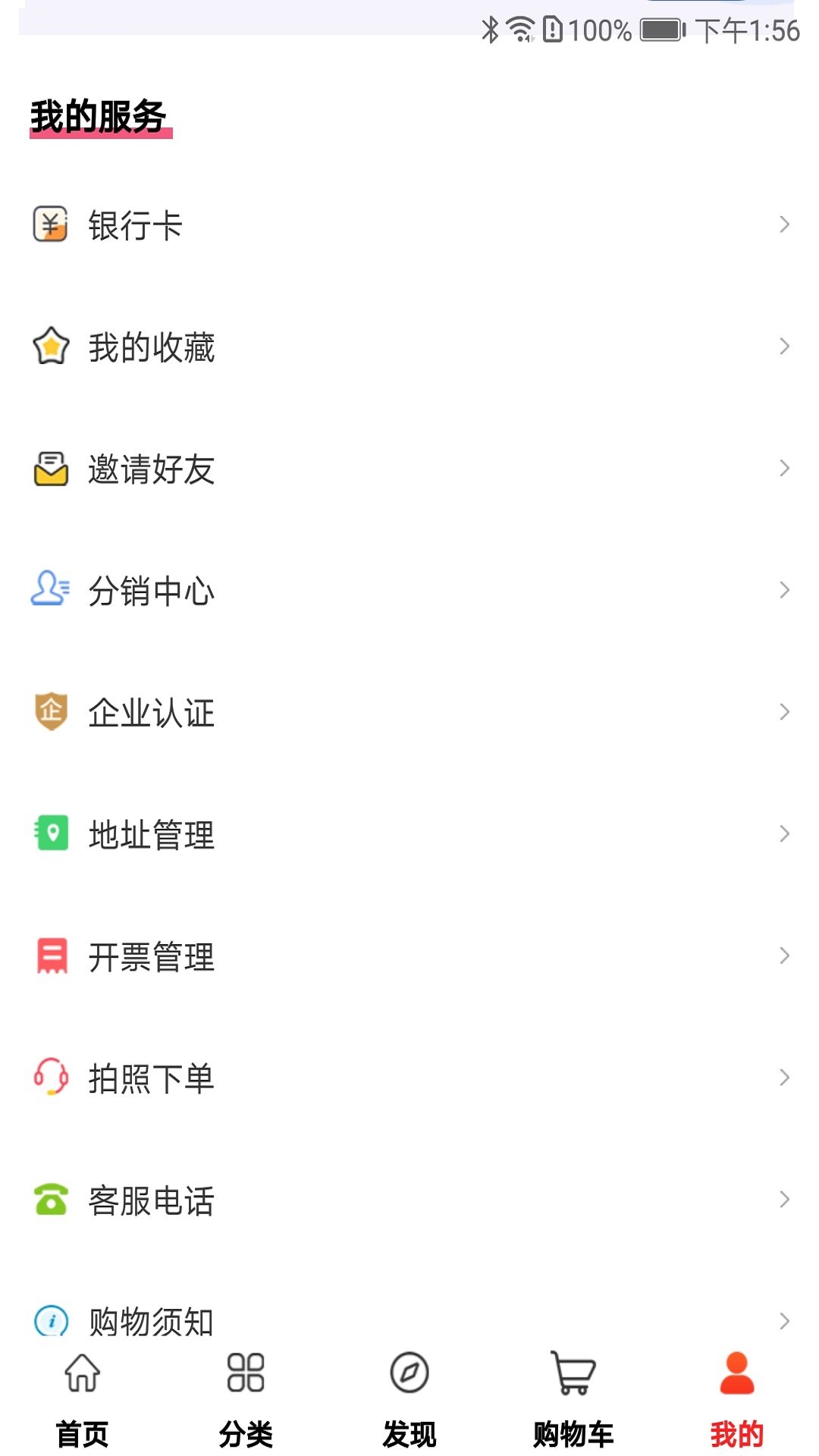Open the 购物须知 info icon
819x1456 pixels.
point(50,1319)
